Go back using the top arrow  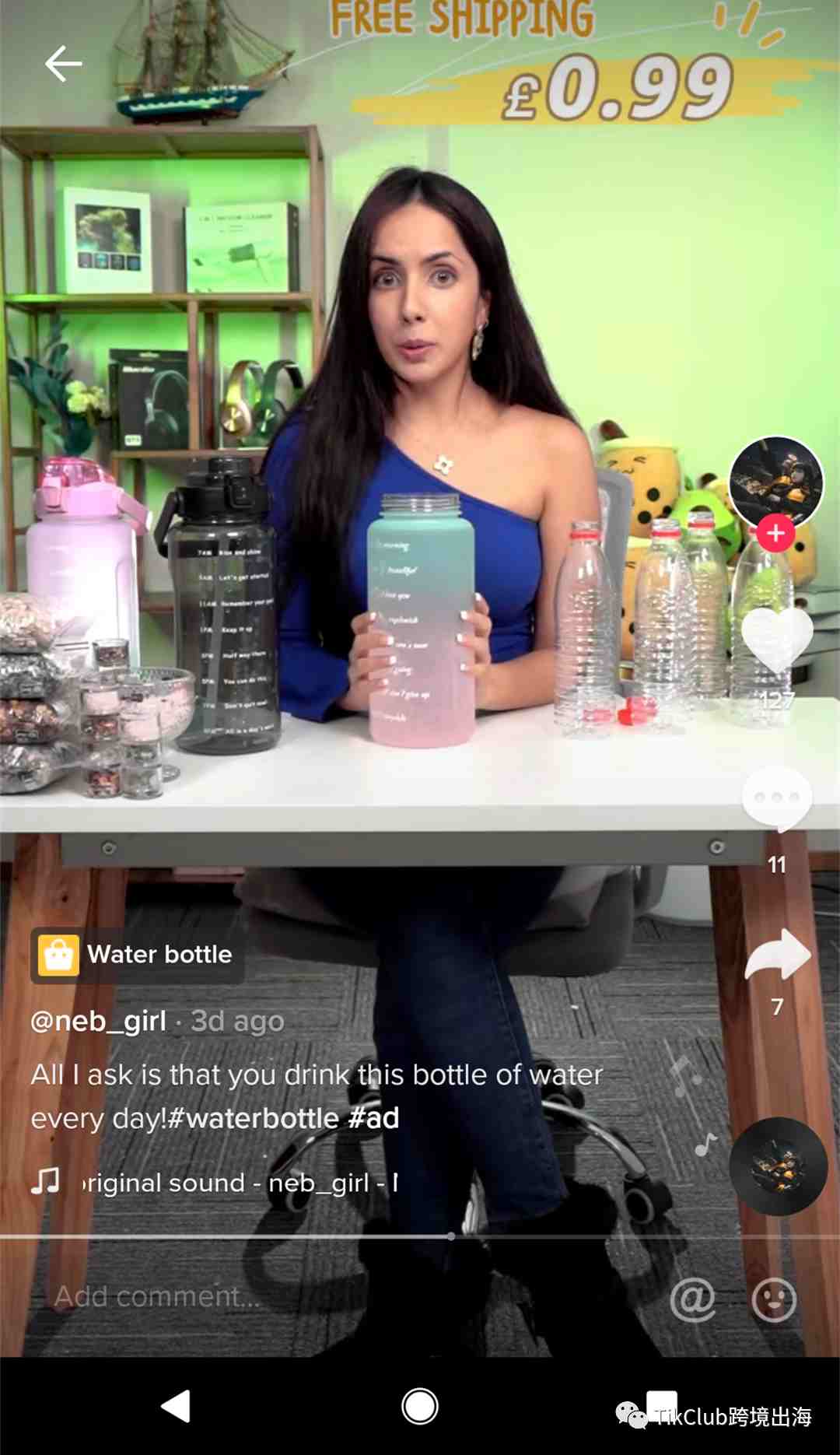[x=63, y=64]
